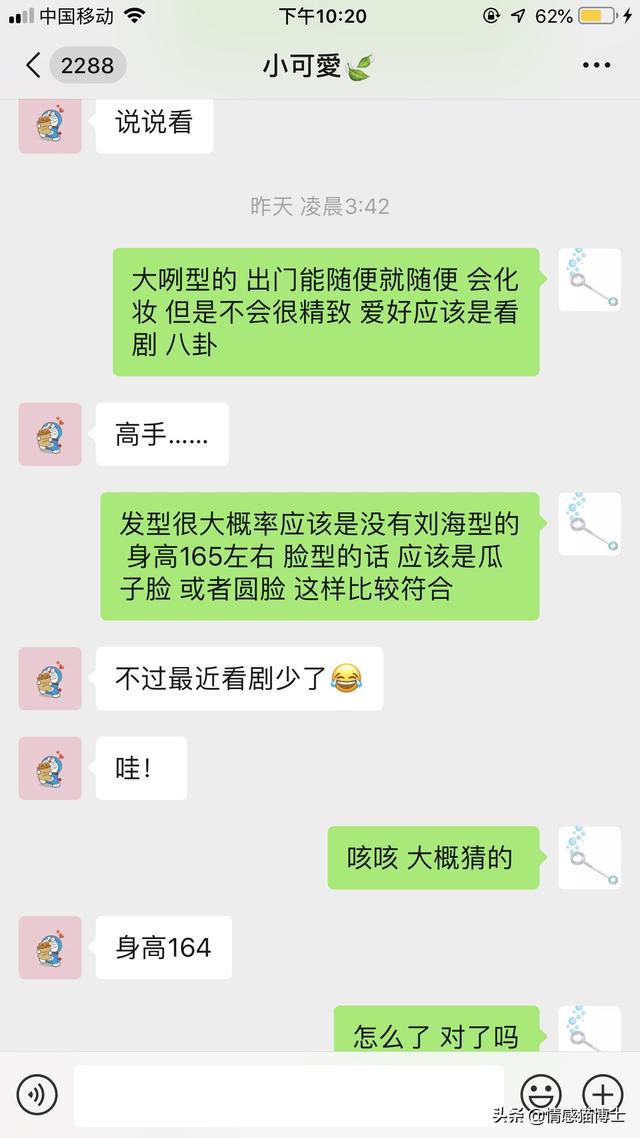Open the contact's avatar next to "哇!"
The image size is (640, 1138).
50,768
